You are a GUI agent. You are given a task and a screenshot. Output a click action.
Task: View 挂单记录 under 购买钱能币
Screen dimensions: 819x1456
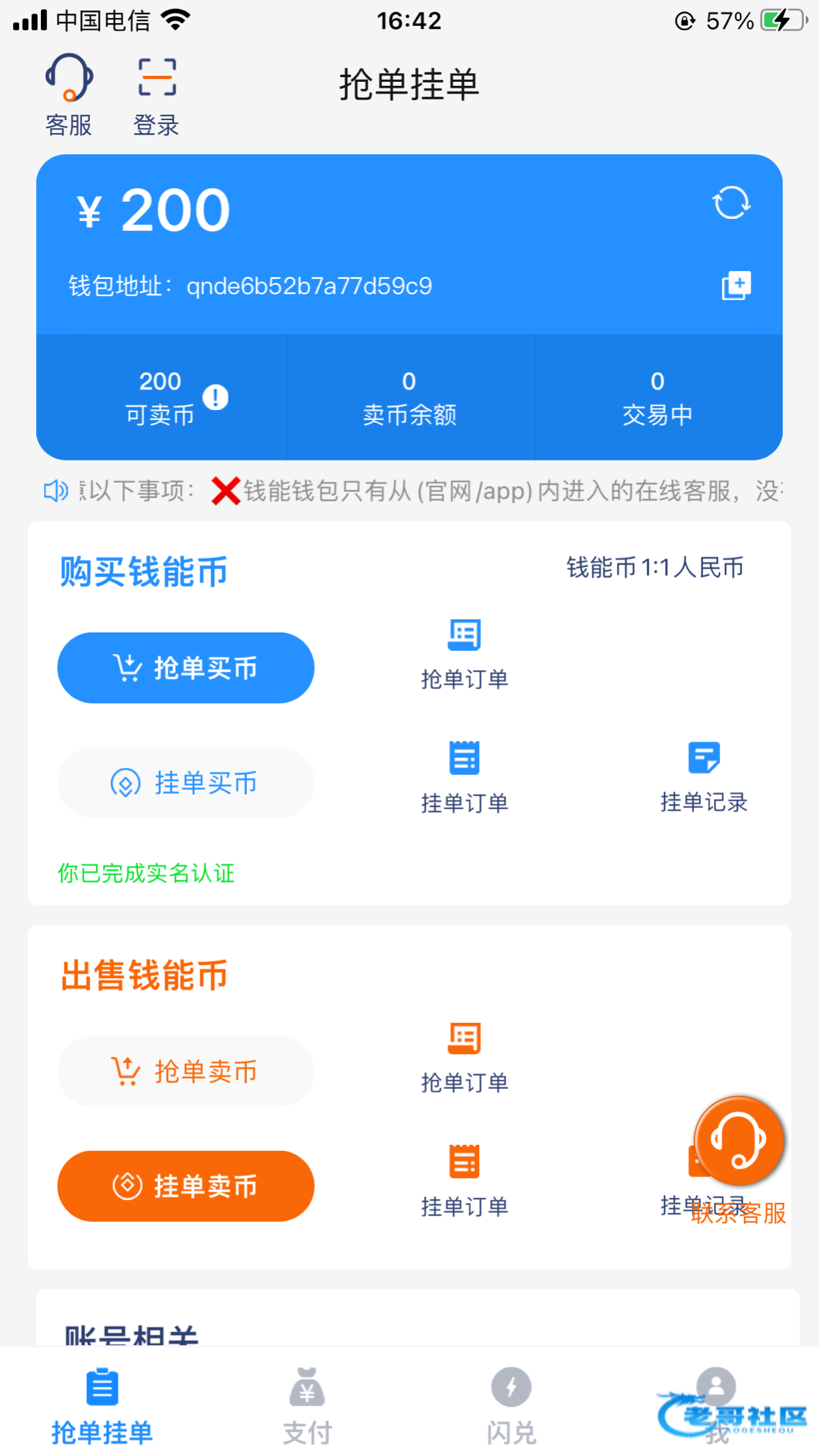(704, 778)
